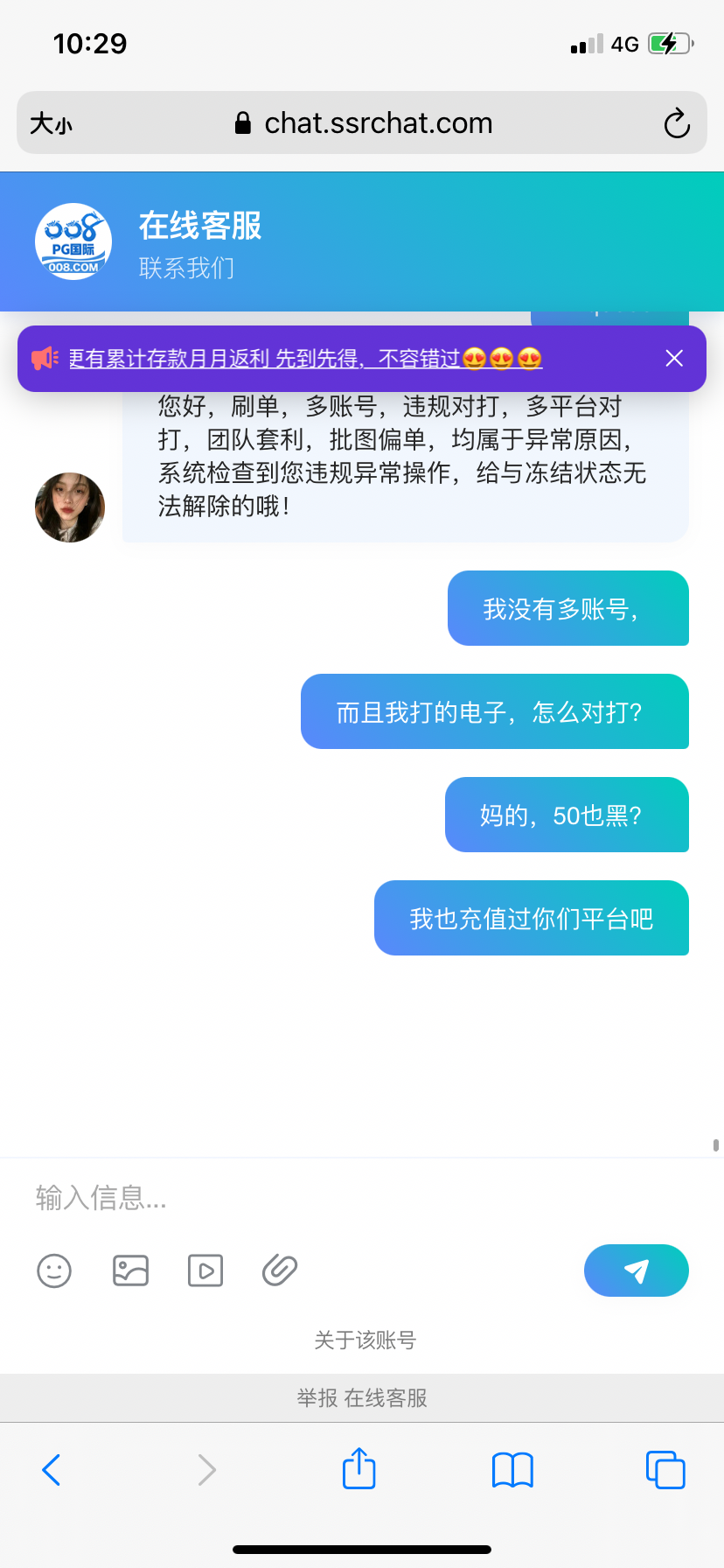Attach a file with the paperclip

[x=280, y=1270]
